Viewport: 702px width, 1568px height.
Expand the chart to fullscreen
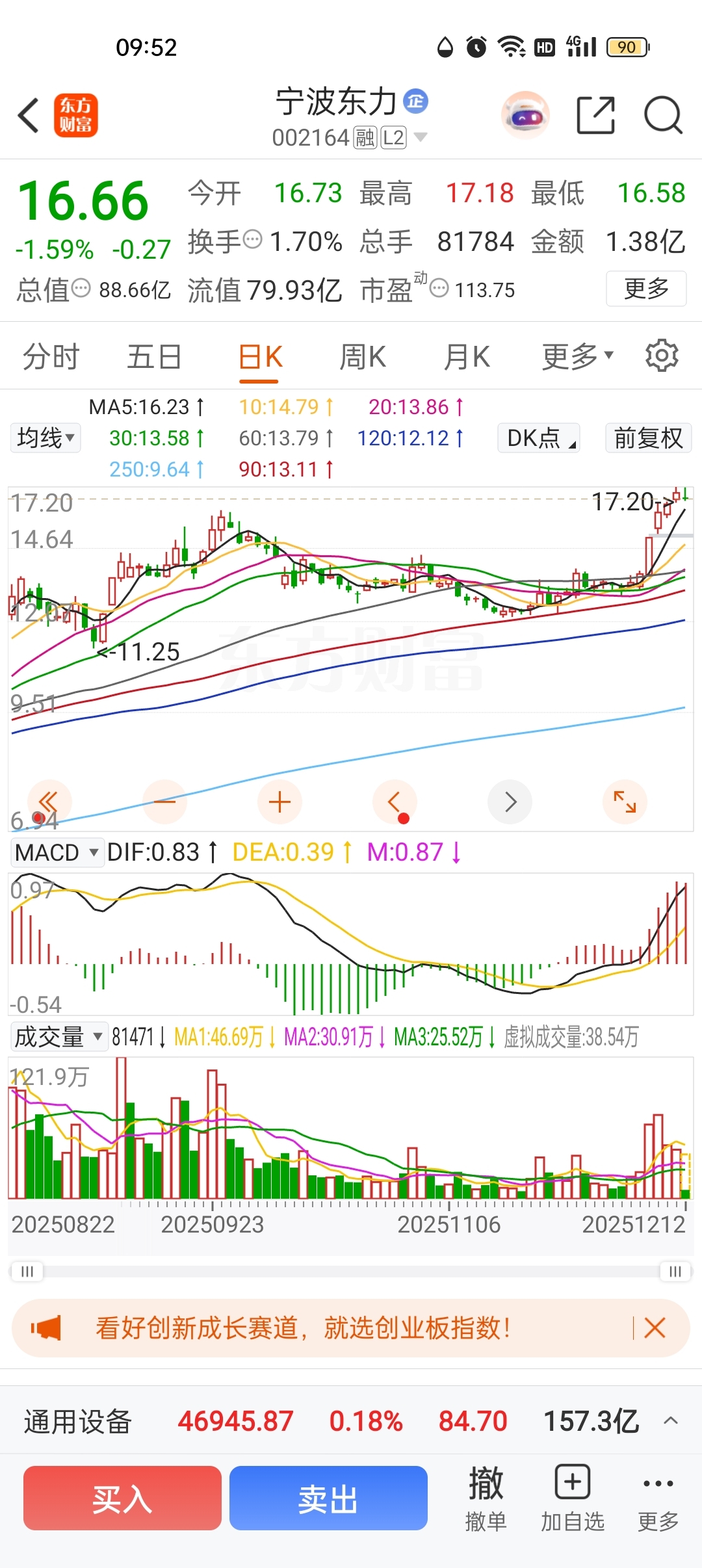pos(625,802)
